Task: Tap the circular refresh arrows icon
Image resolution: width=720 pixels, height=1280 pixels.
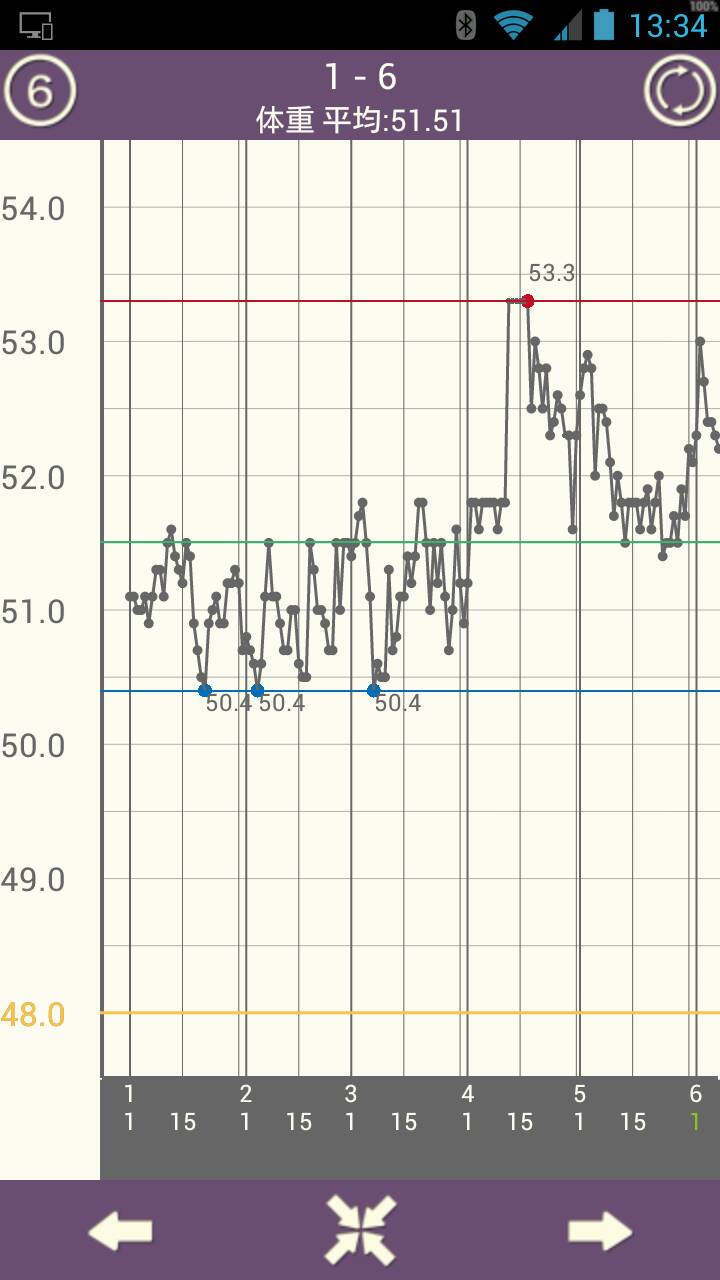Action: pyautogui.click(x=680, y=92)
